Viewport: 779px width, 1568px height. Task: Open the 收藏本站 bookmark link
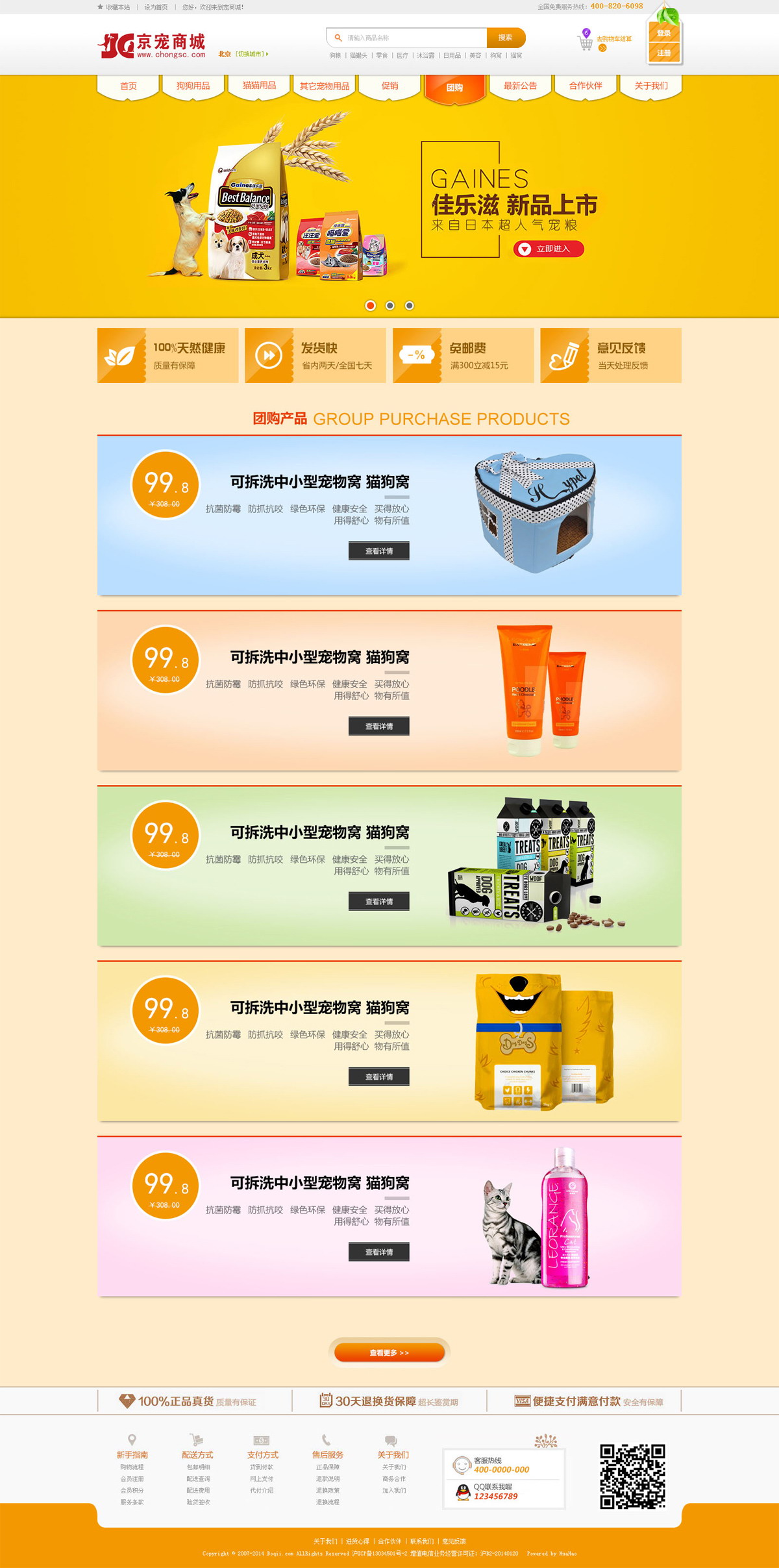[117, 7]
